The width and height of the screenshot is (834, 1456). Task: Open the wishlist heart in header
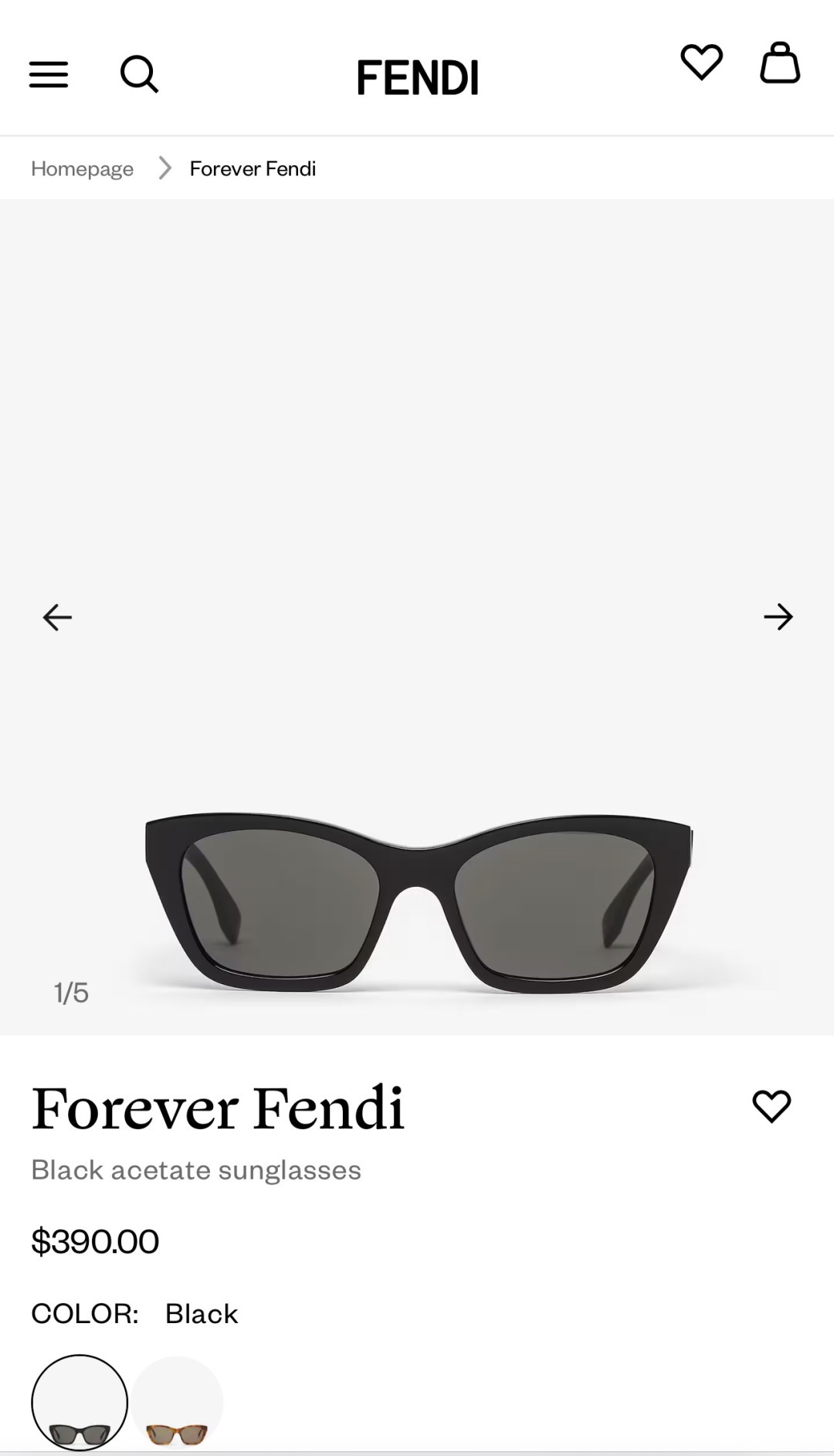(x=701, y=62)
